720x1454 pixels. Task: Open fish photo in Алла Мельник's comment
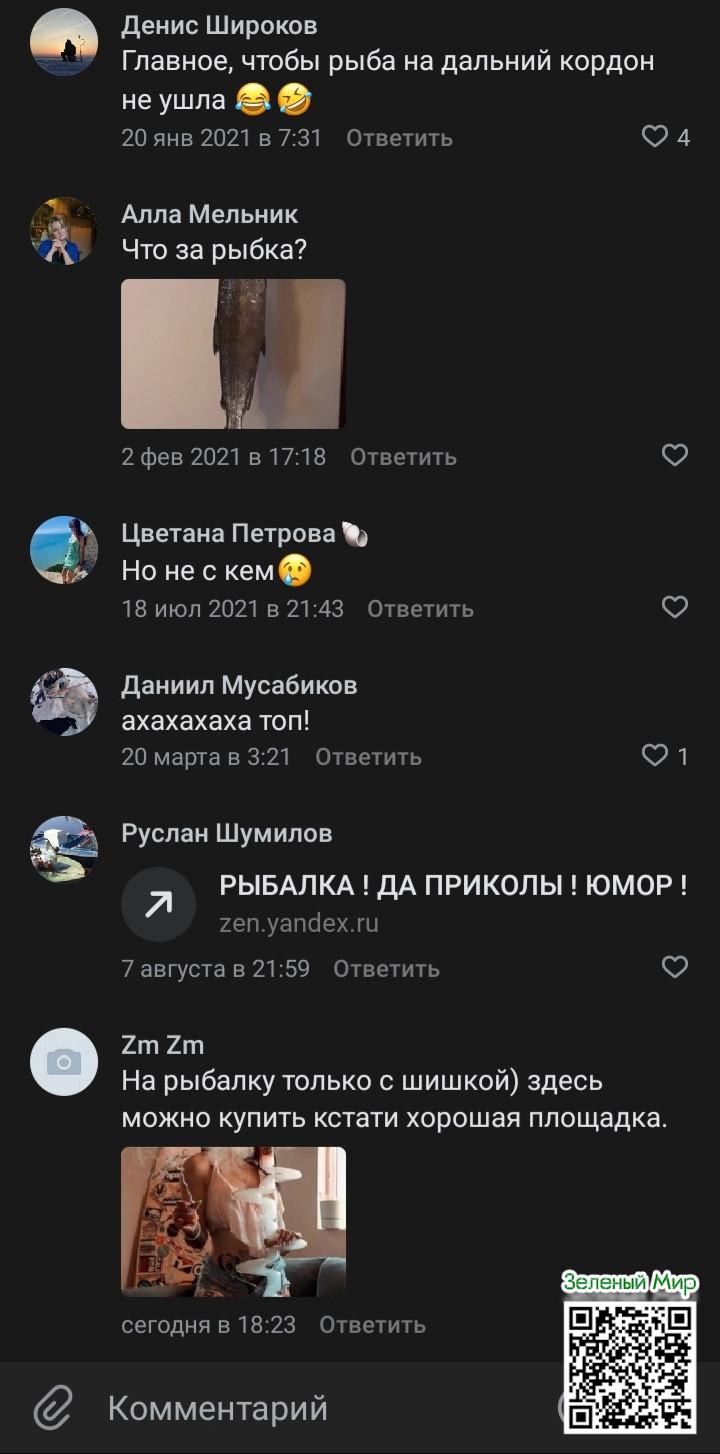[x=233, y=354]
